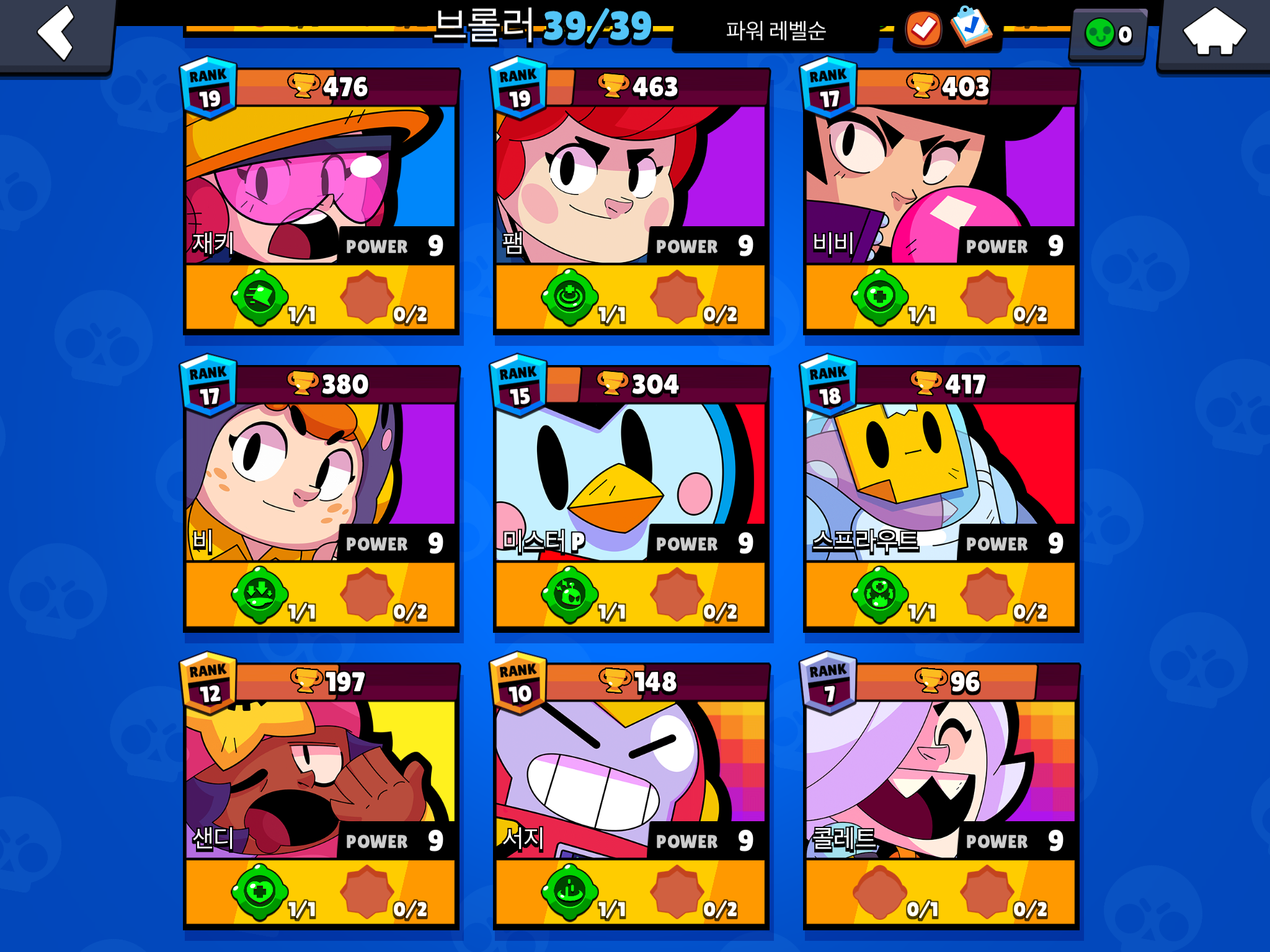Go back using the top-left arrow
This screenshot has width=1270, height=952.
(56, 34)
